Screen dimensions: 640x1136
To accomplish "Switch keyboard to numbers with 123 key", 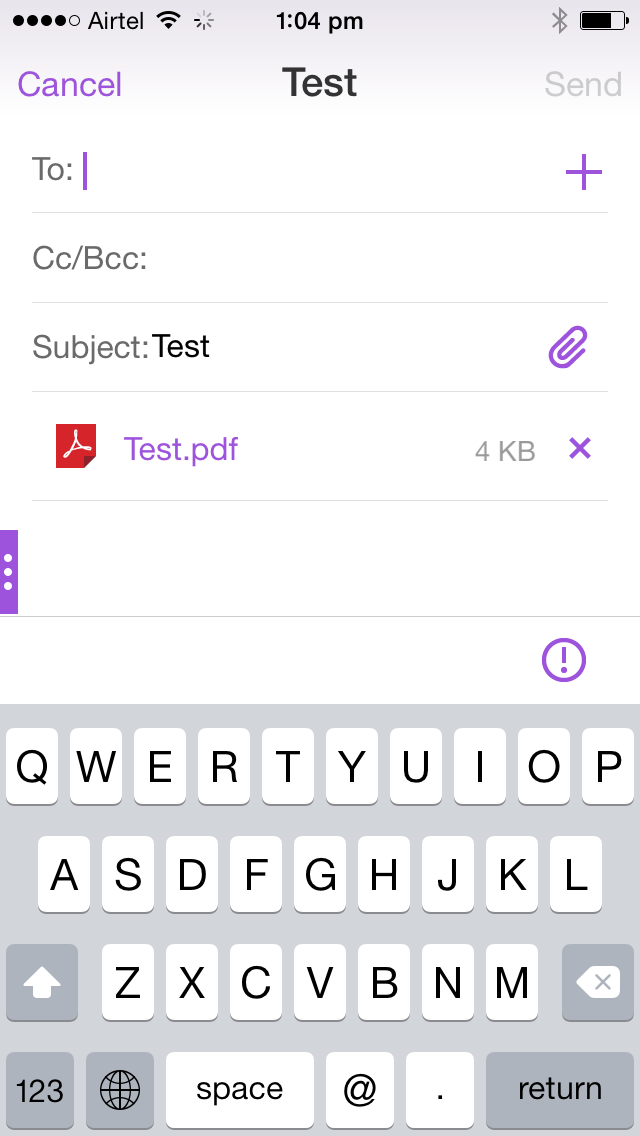I will [40, 1089].
